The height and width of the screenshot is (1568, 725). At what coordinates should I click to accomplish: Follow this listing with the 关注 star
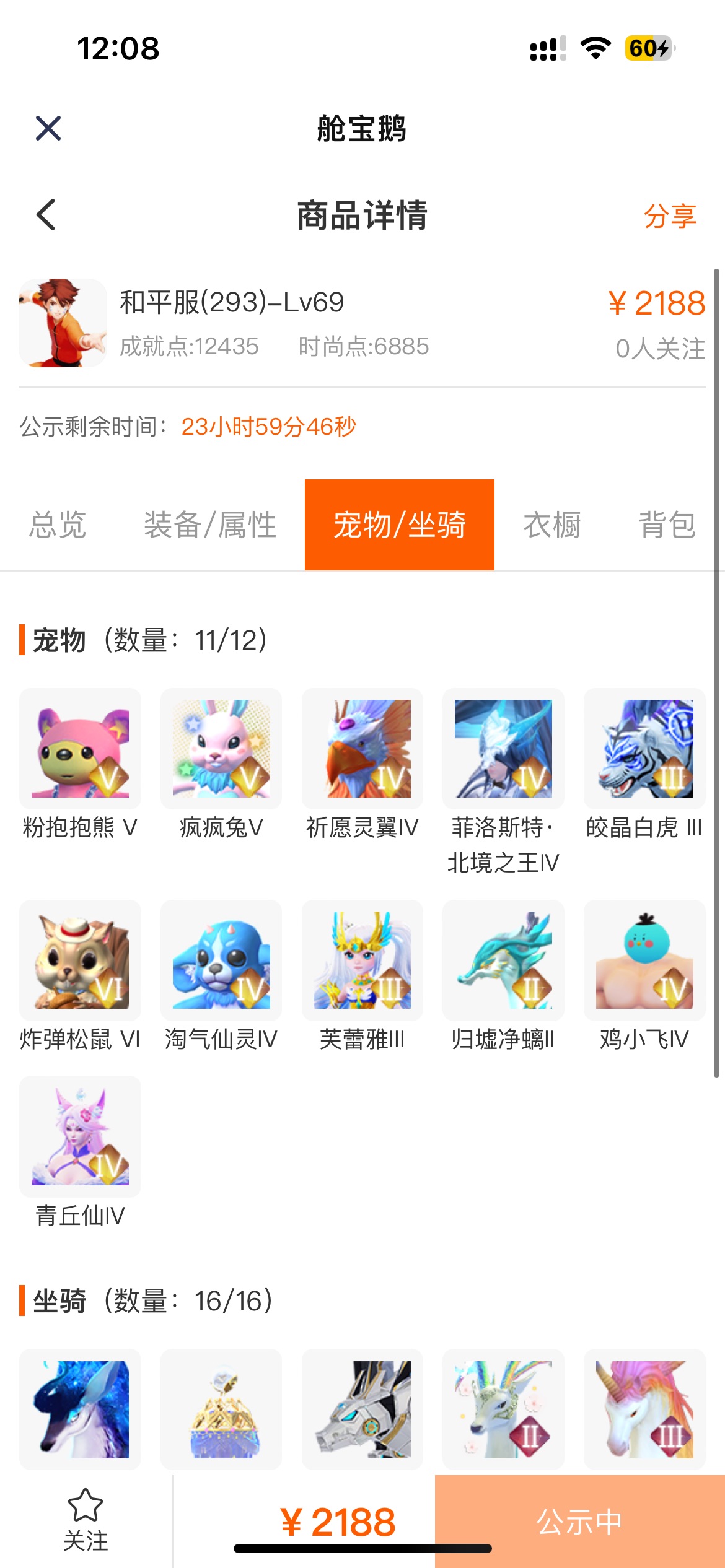coord(86,1520)
